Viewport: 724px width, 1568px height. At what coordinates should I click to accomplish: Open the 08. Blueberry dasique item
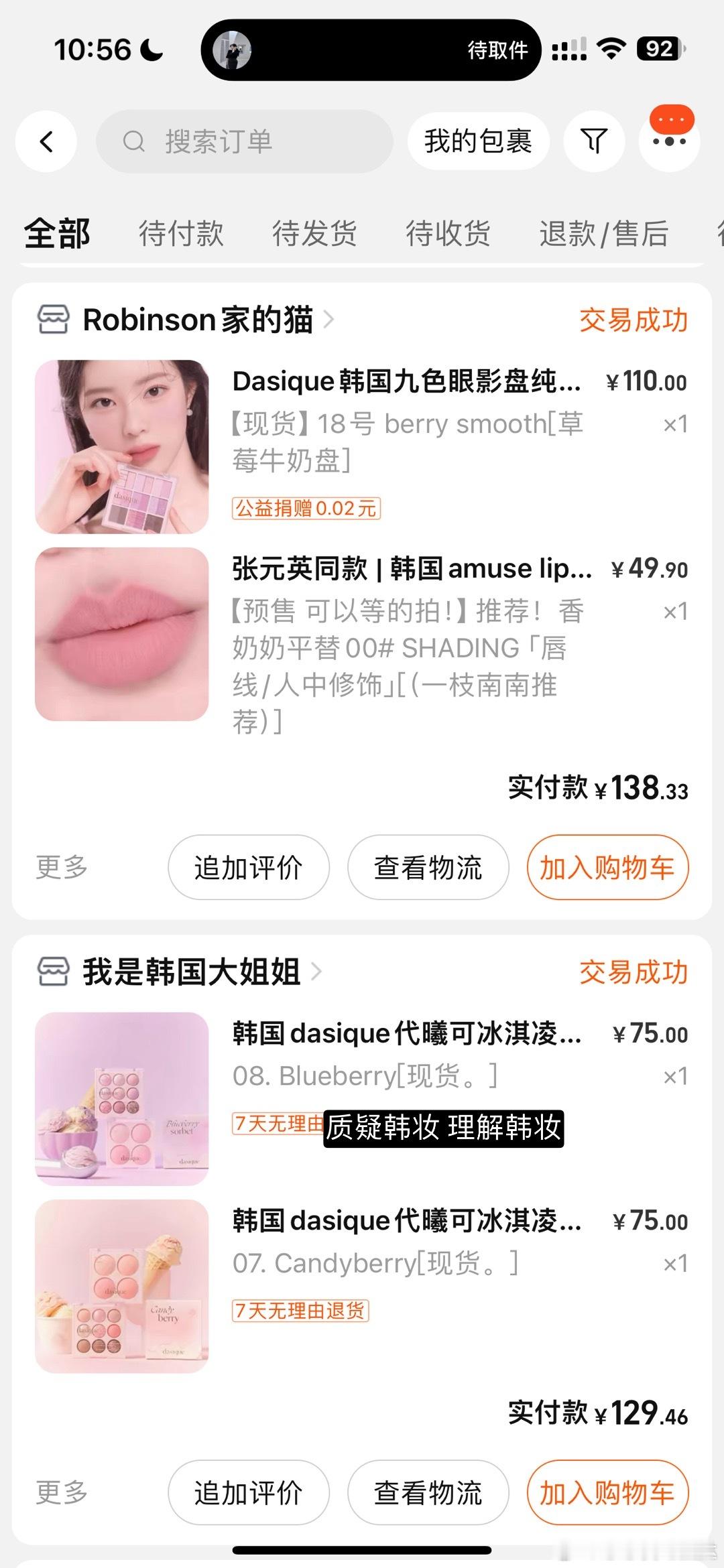coord(406,1035)
